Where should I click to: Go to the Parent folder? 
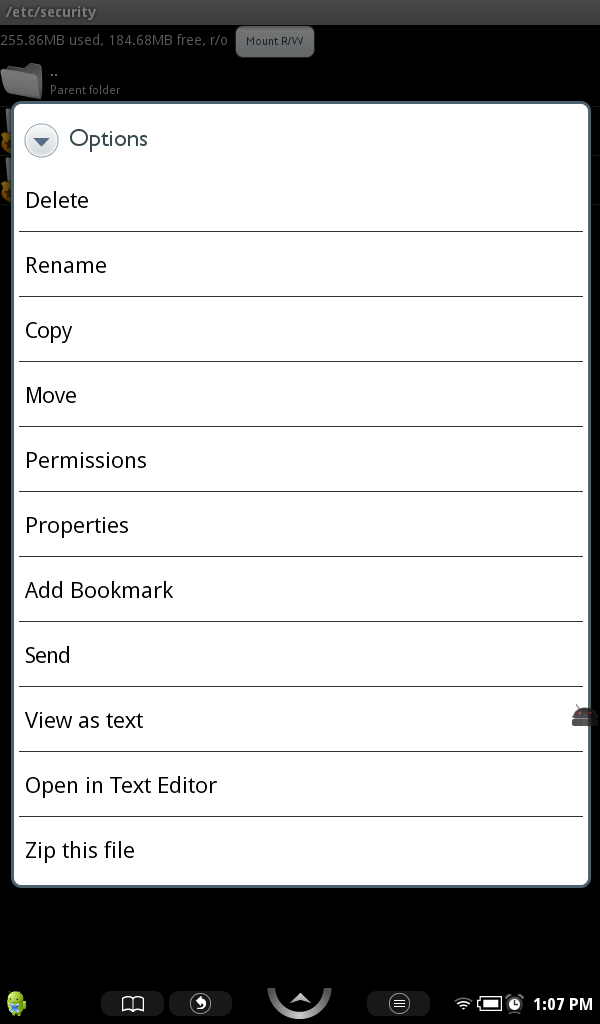[x=60, y=80]
